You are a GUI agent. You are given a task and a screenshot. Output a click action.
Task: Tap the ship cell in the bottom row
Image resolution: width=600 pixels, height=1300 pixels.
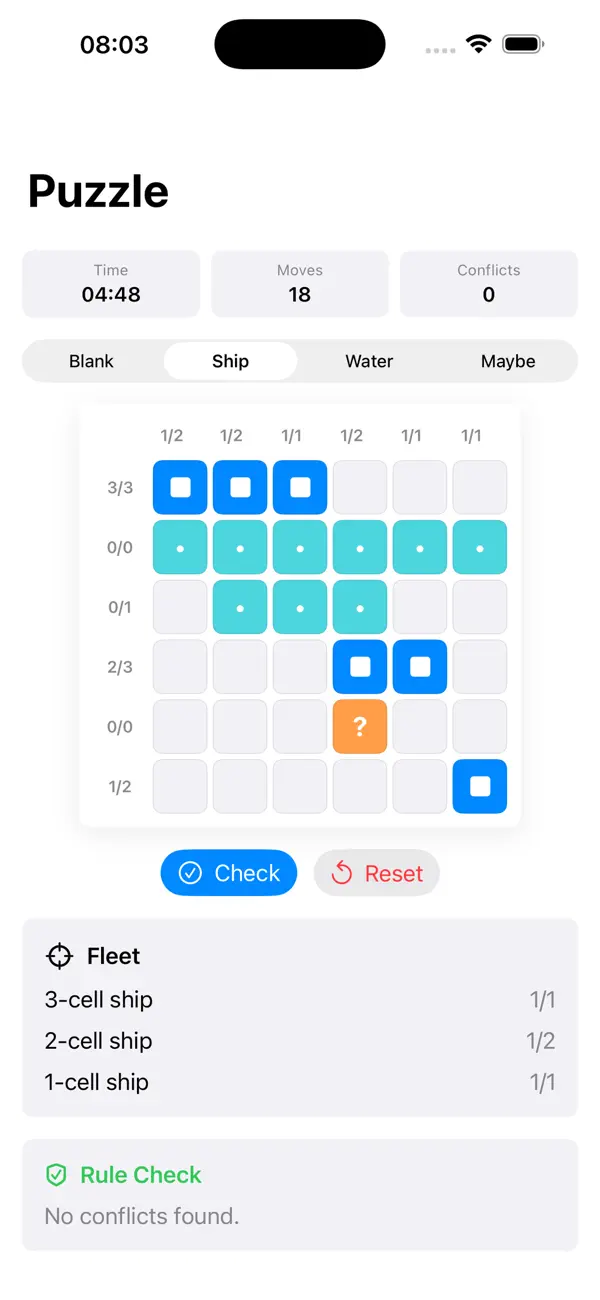click(x=480, y=787)
